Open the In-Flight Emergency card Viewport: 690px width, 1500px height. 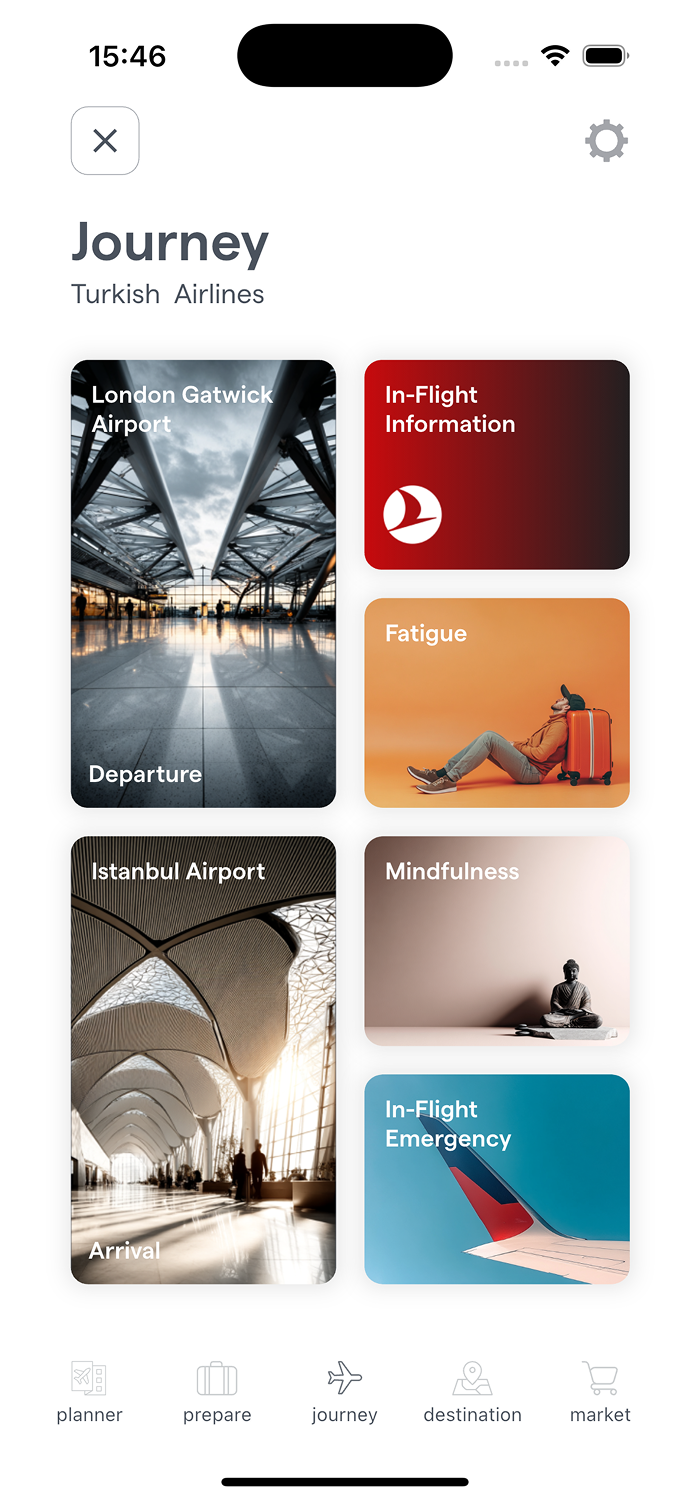click(497, 1179)
